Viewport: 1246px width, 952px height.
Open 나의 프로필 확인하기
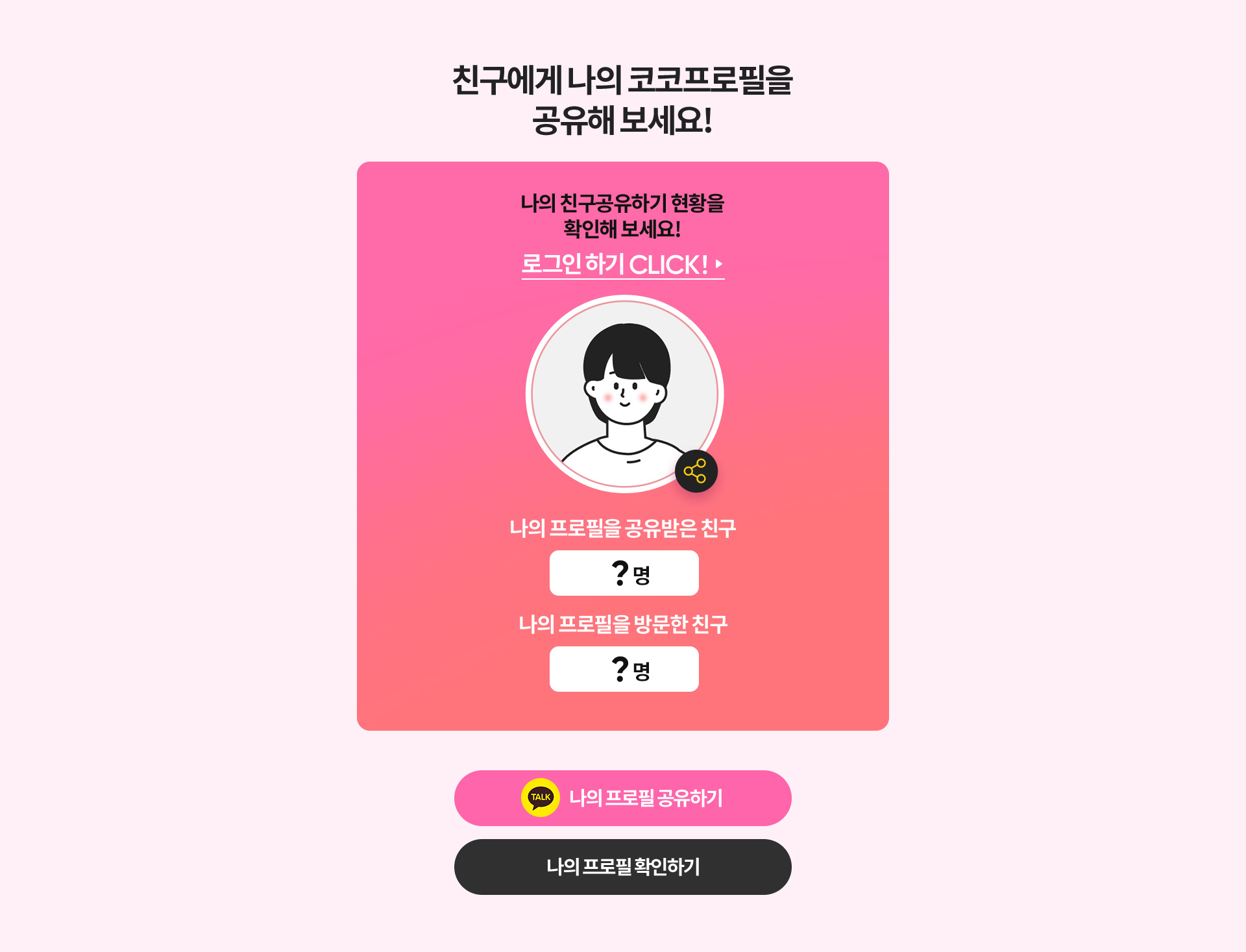coord(622,866)
